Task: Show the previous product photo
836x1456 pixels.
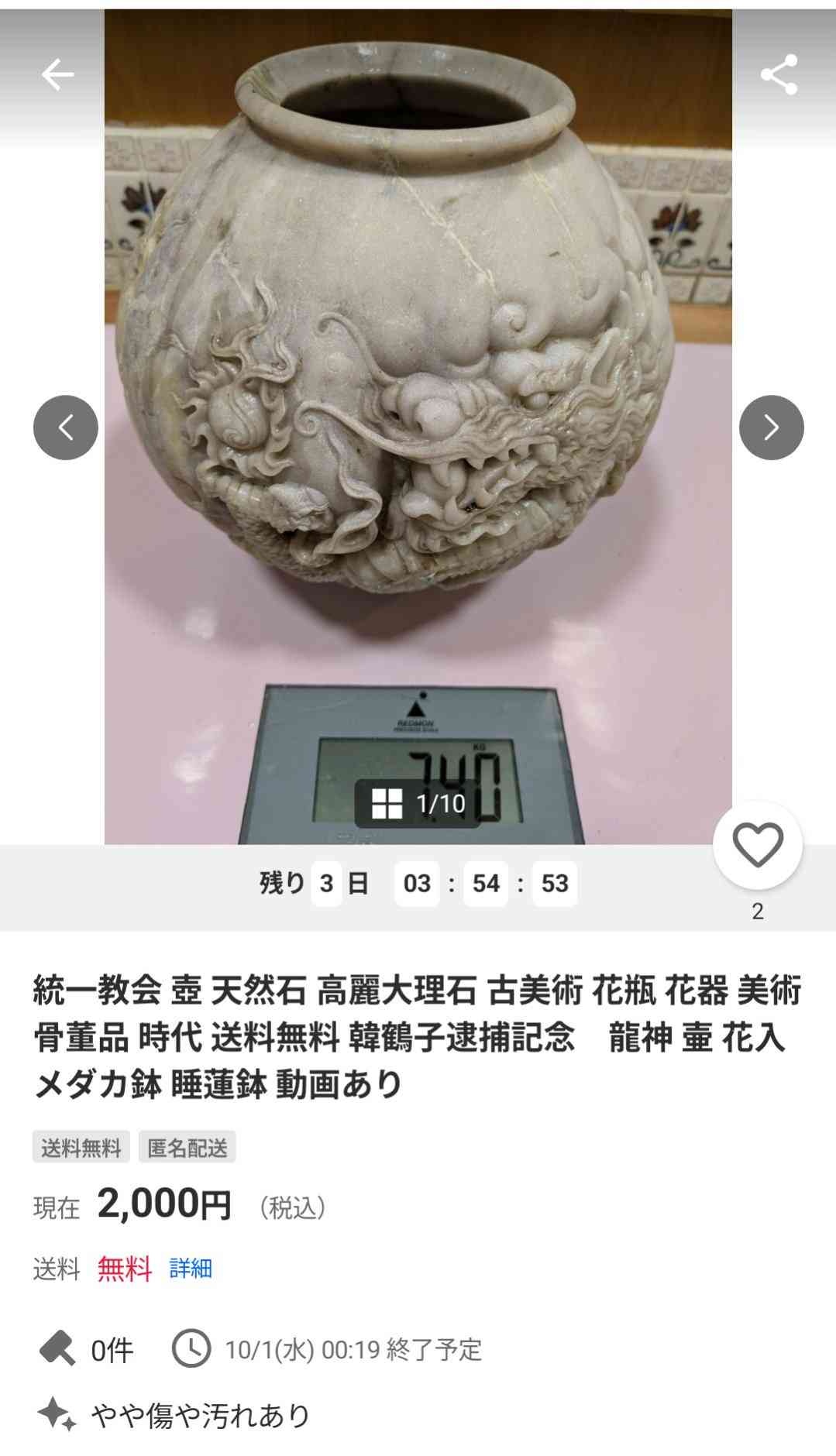Action: pyautogui.click(x=66, y=428)
